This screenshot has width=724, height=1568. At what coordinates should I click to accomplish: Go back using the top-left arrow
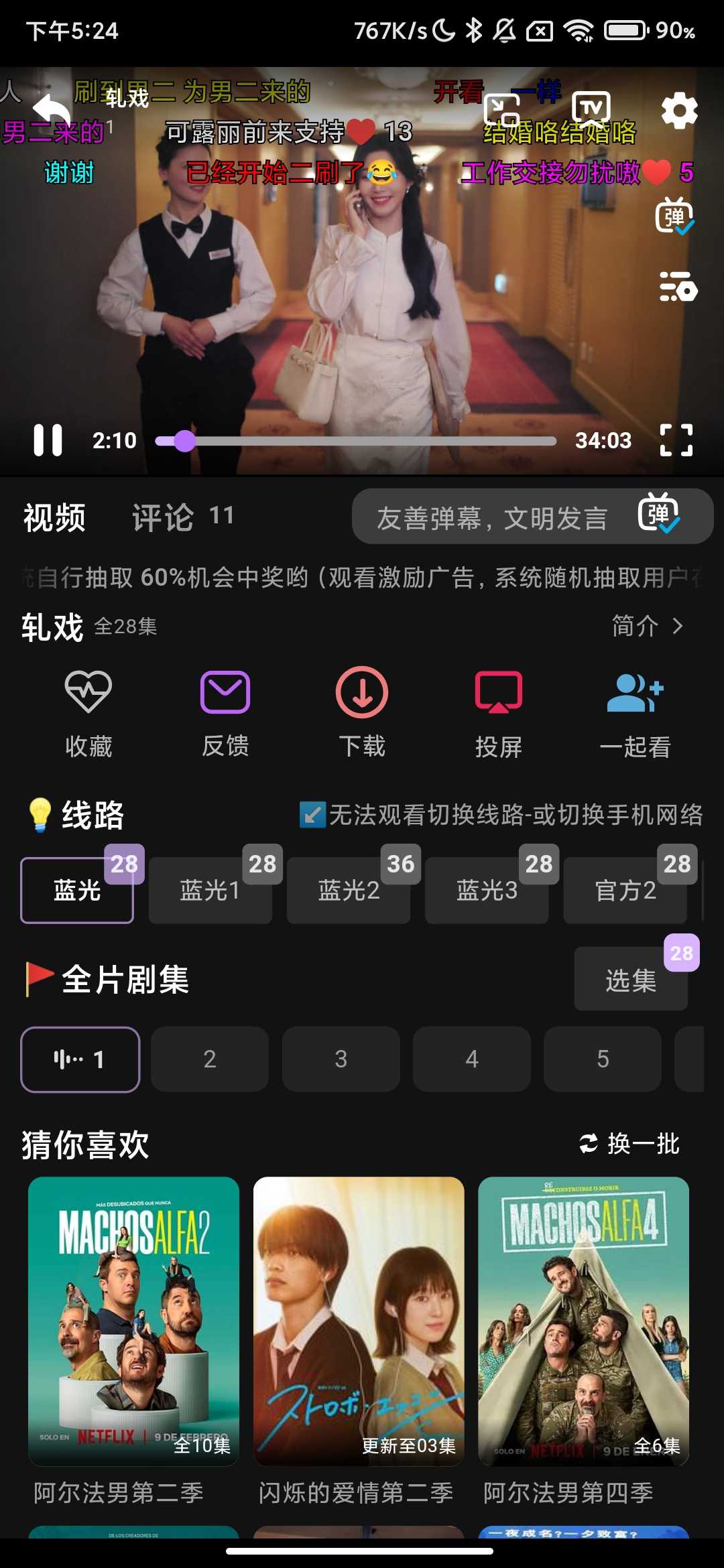(x=52, y=111)
